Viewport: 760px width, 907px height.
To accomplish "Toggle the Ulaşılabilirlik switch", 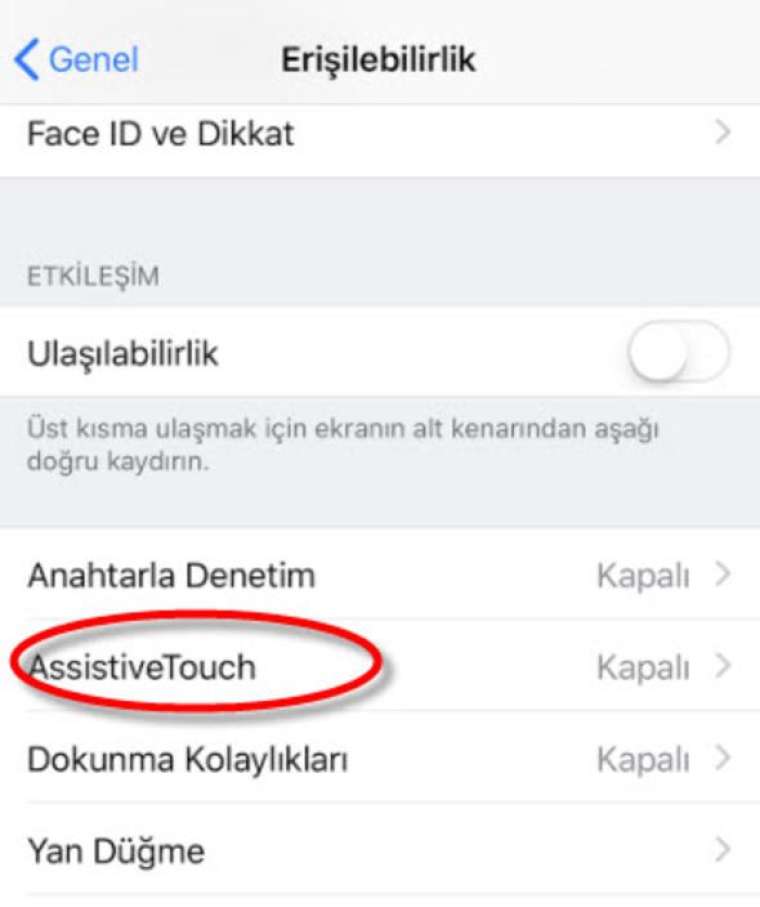I will point(680,352).
